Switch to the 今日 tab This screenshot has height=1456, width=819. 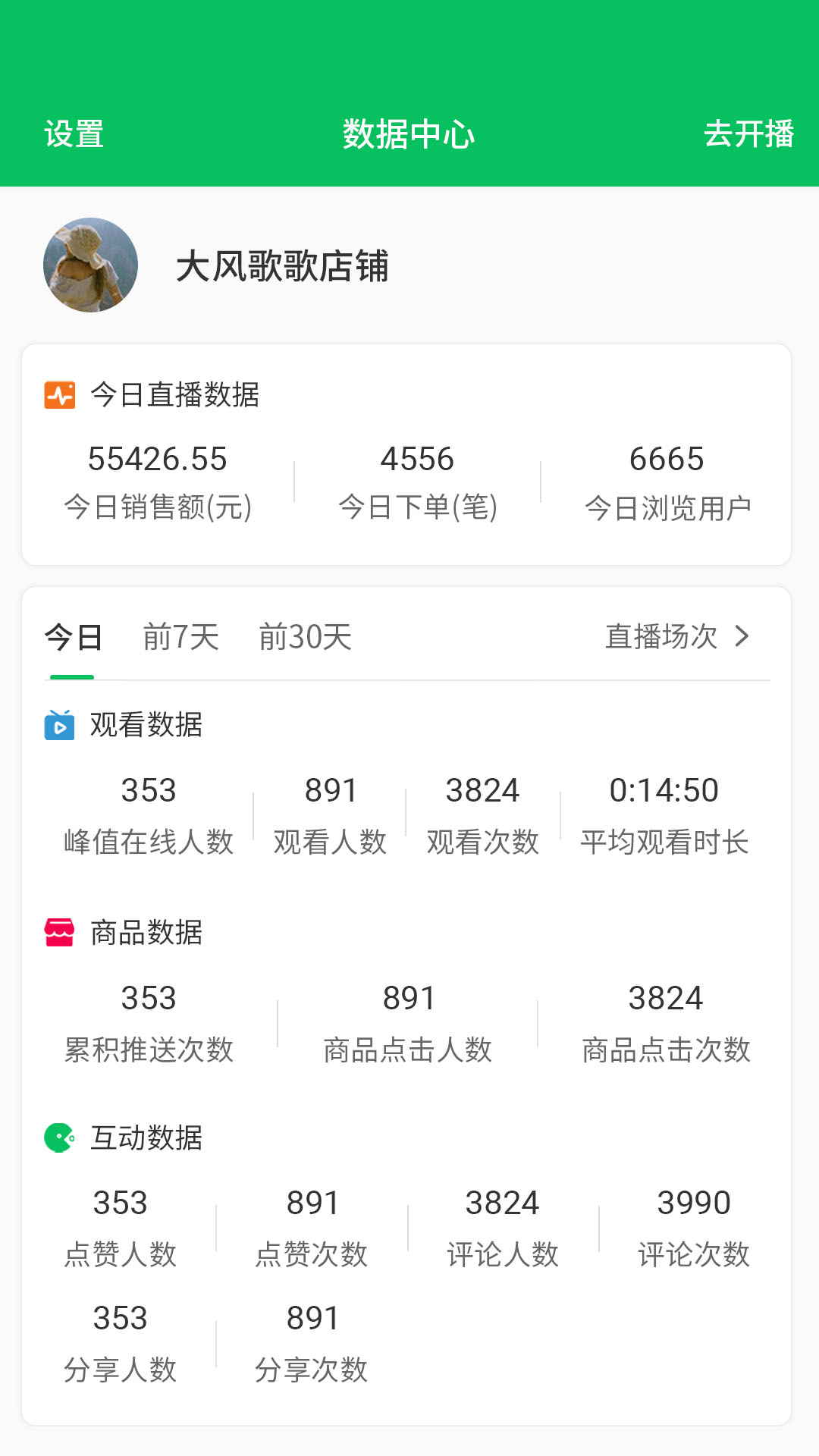[x=73, y=637]
